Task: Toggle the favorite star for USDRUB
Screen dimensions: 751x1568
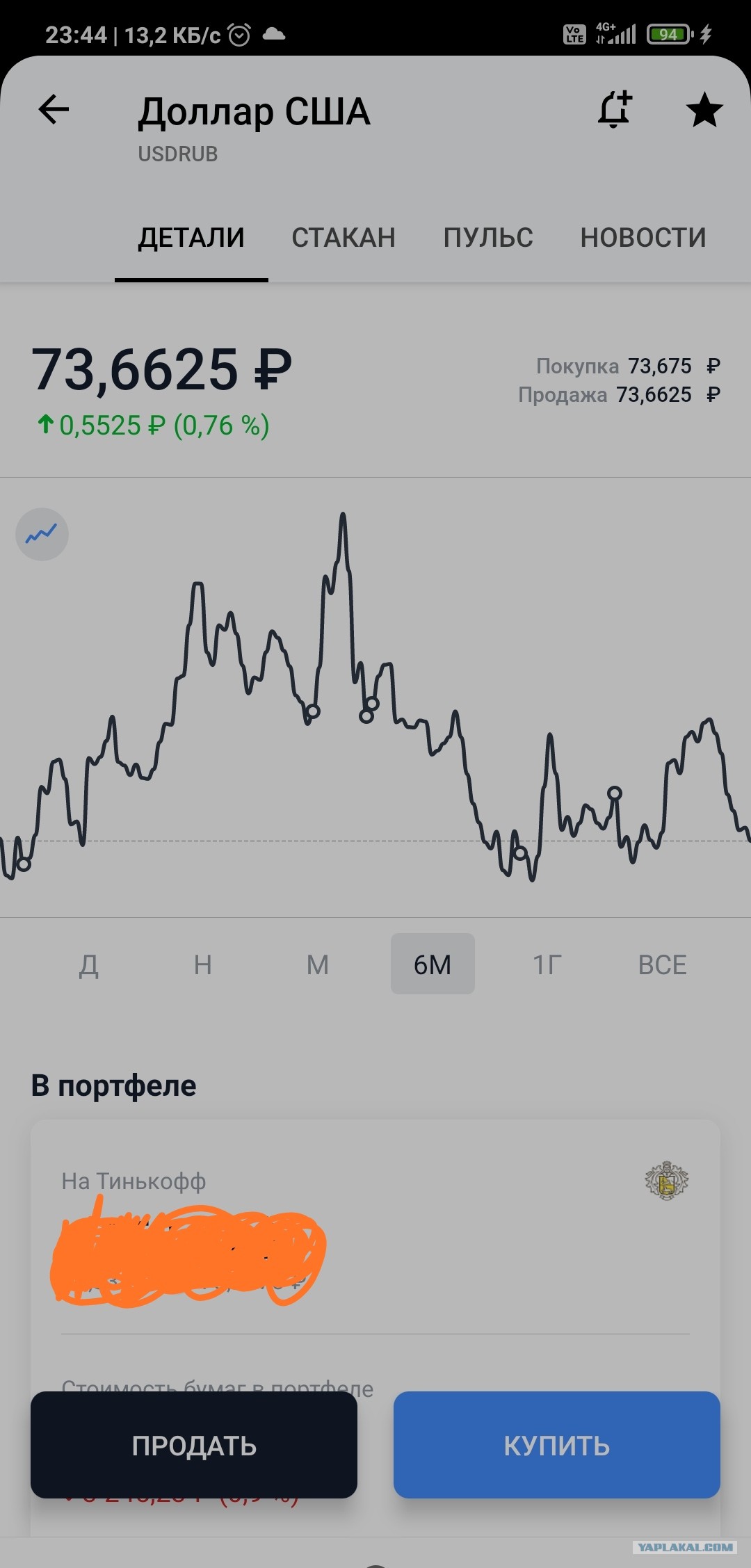Action: click(x=704, y=110)
